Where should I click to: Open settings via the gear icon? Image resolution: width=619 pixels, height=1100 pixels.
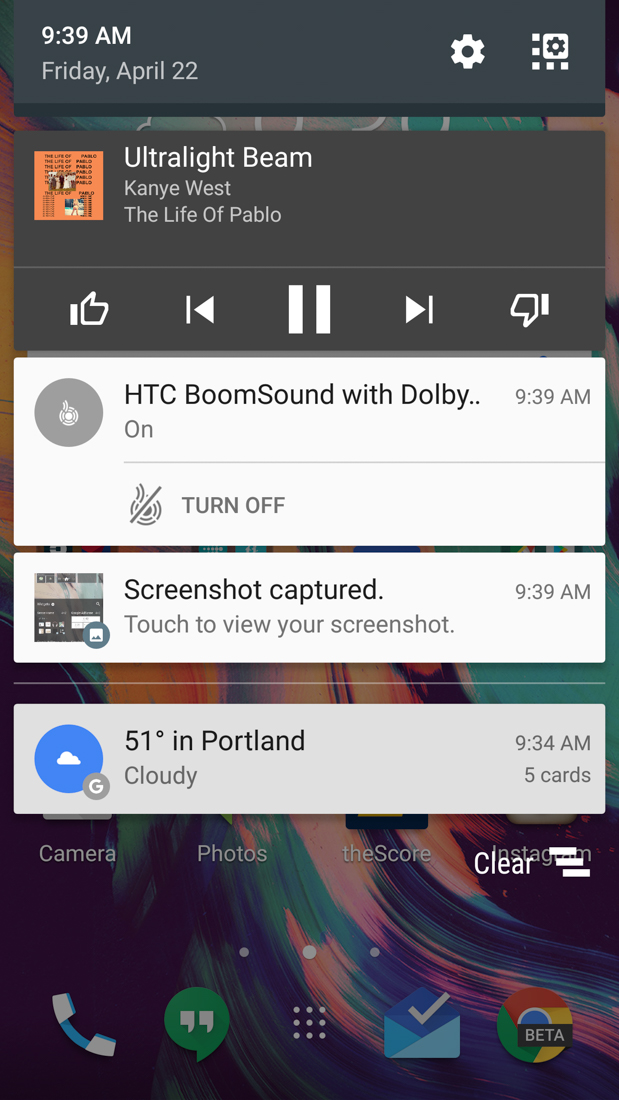(467, 53)
